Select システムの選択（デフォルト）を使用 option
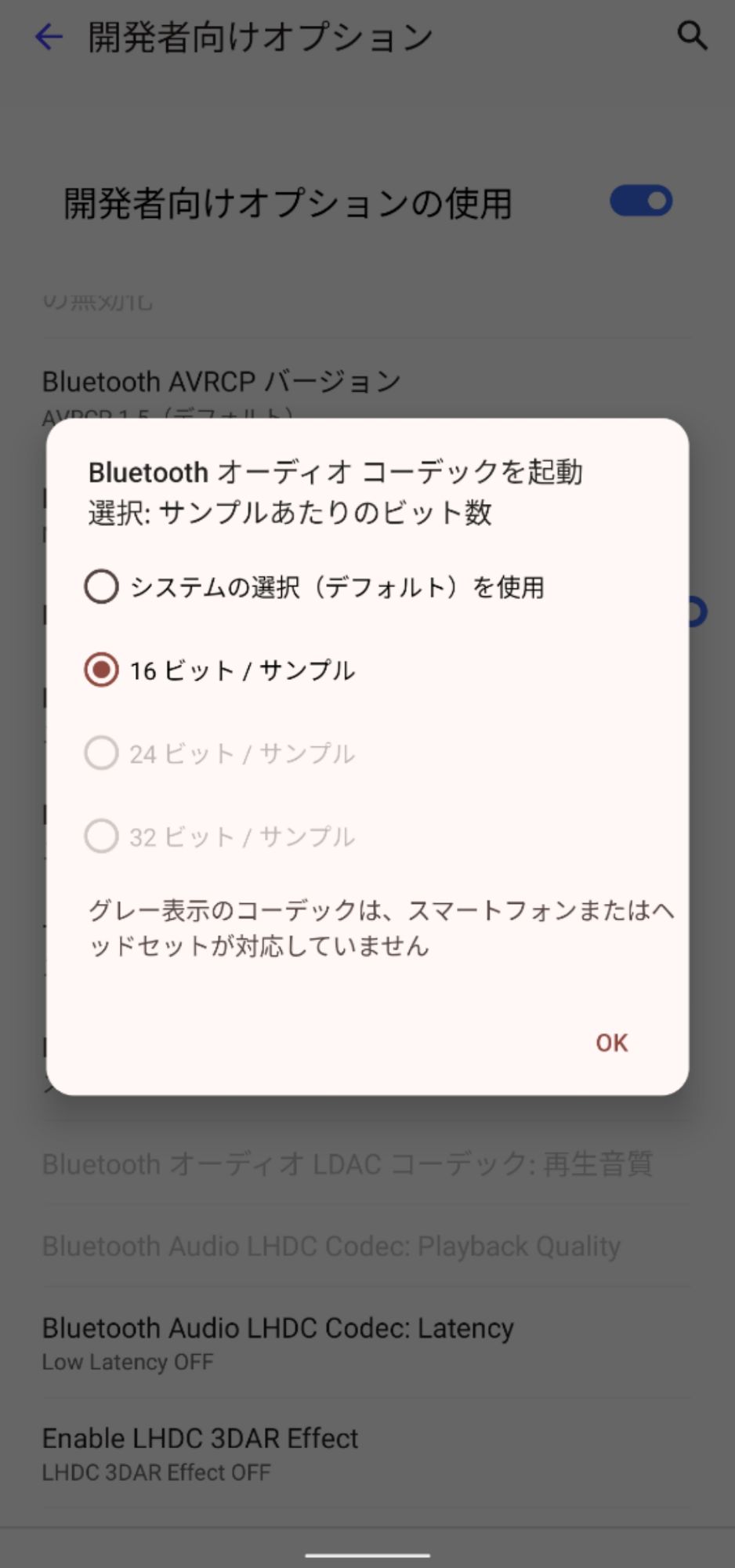The width and height of the screenshot is (735, 1568). 102,586
